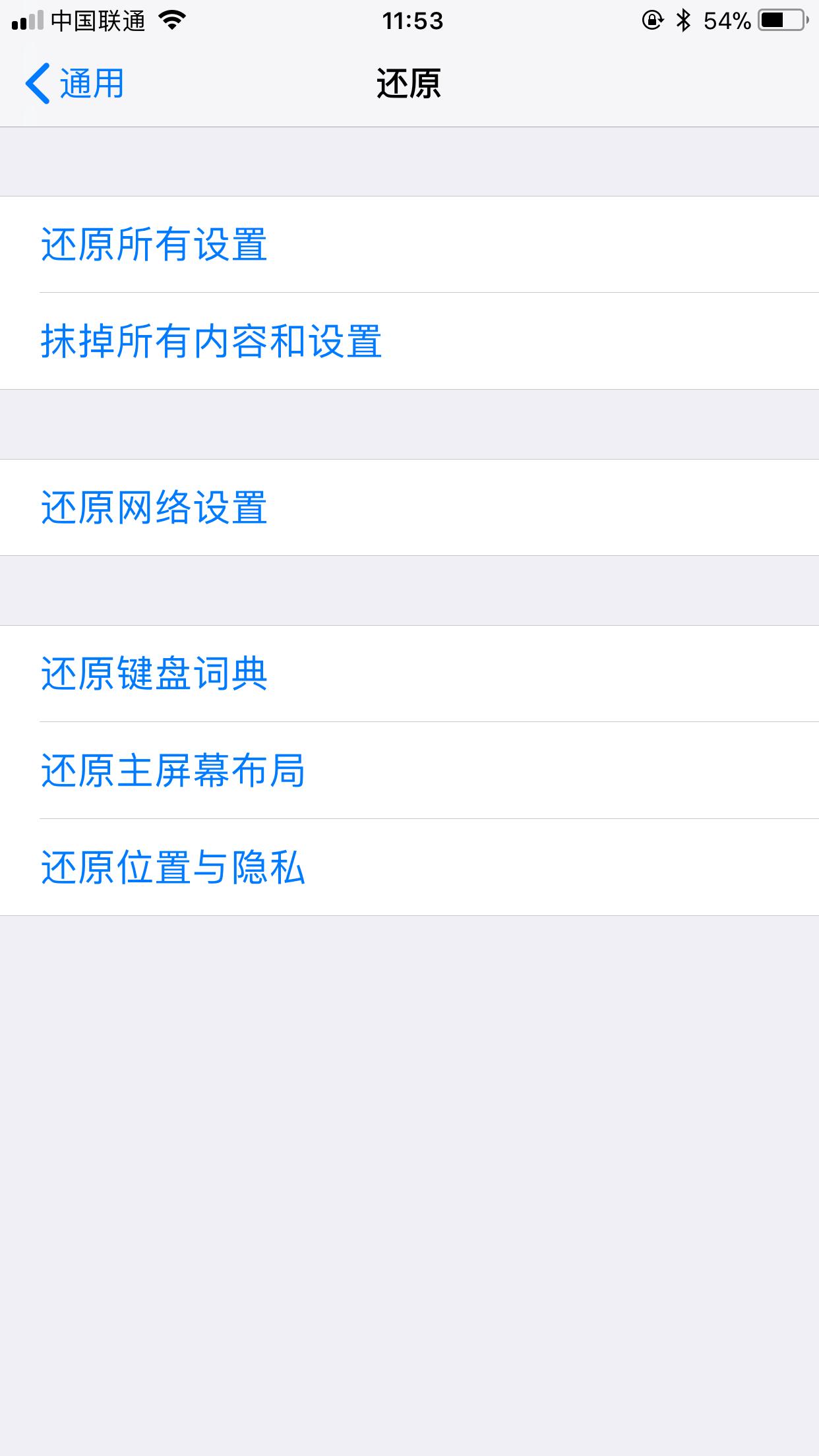Tap the clock showing 11:53

[x=409, y=20]
